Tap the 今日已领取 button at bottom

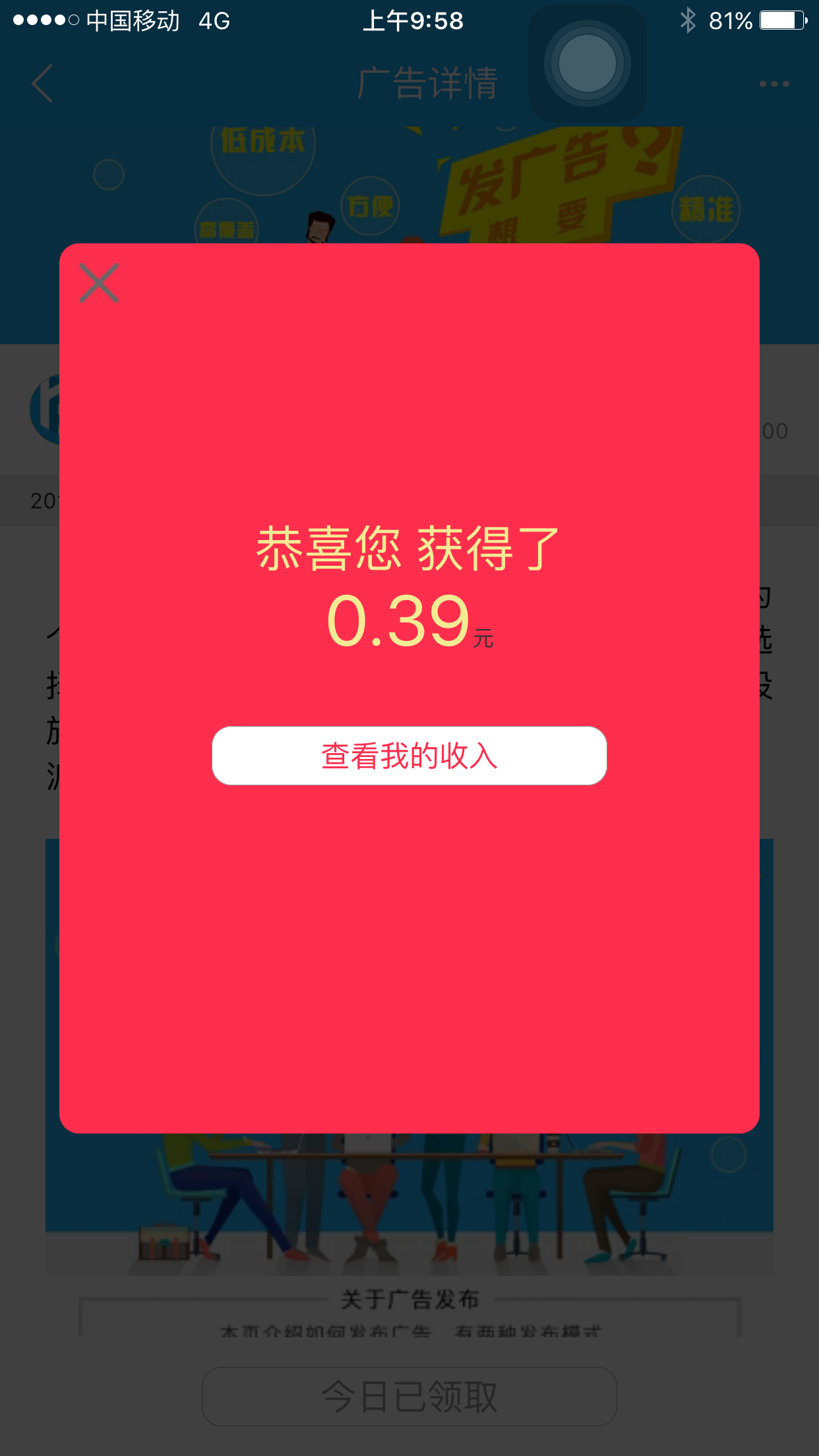pos(409,1395)
